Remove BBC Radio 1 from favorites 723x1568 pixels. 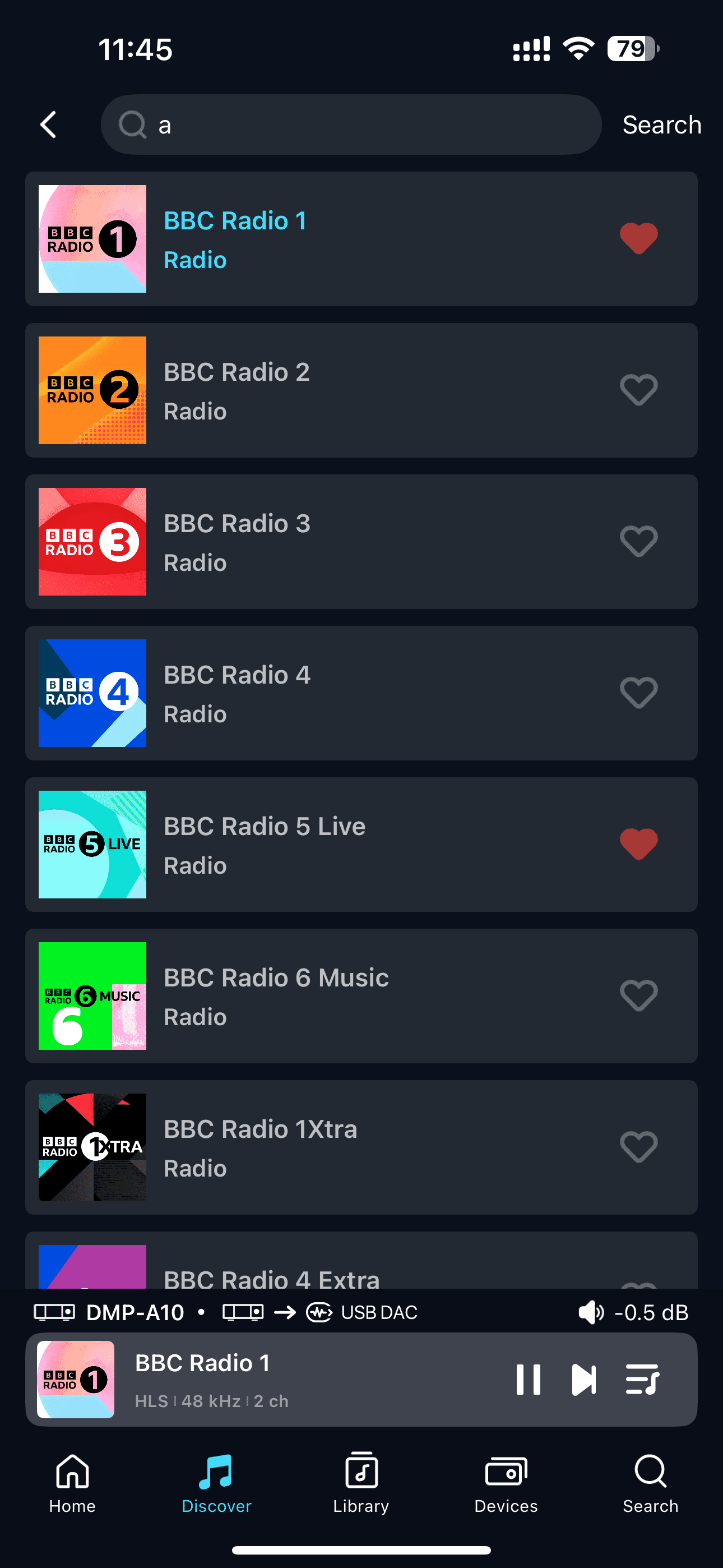pyautogui.click(x=638, y=238)
